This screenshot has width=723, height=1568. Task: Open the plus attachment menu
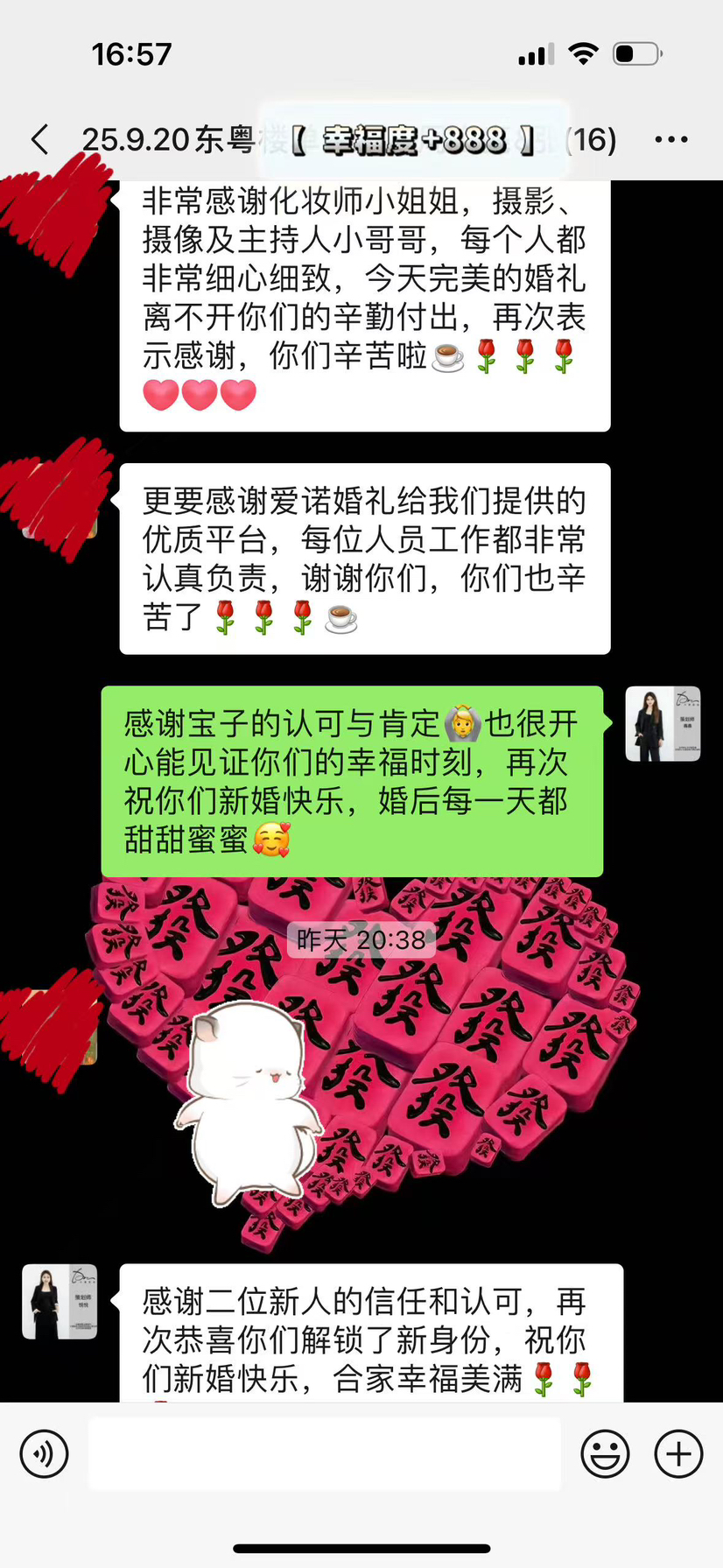(x=678, y=1454)
